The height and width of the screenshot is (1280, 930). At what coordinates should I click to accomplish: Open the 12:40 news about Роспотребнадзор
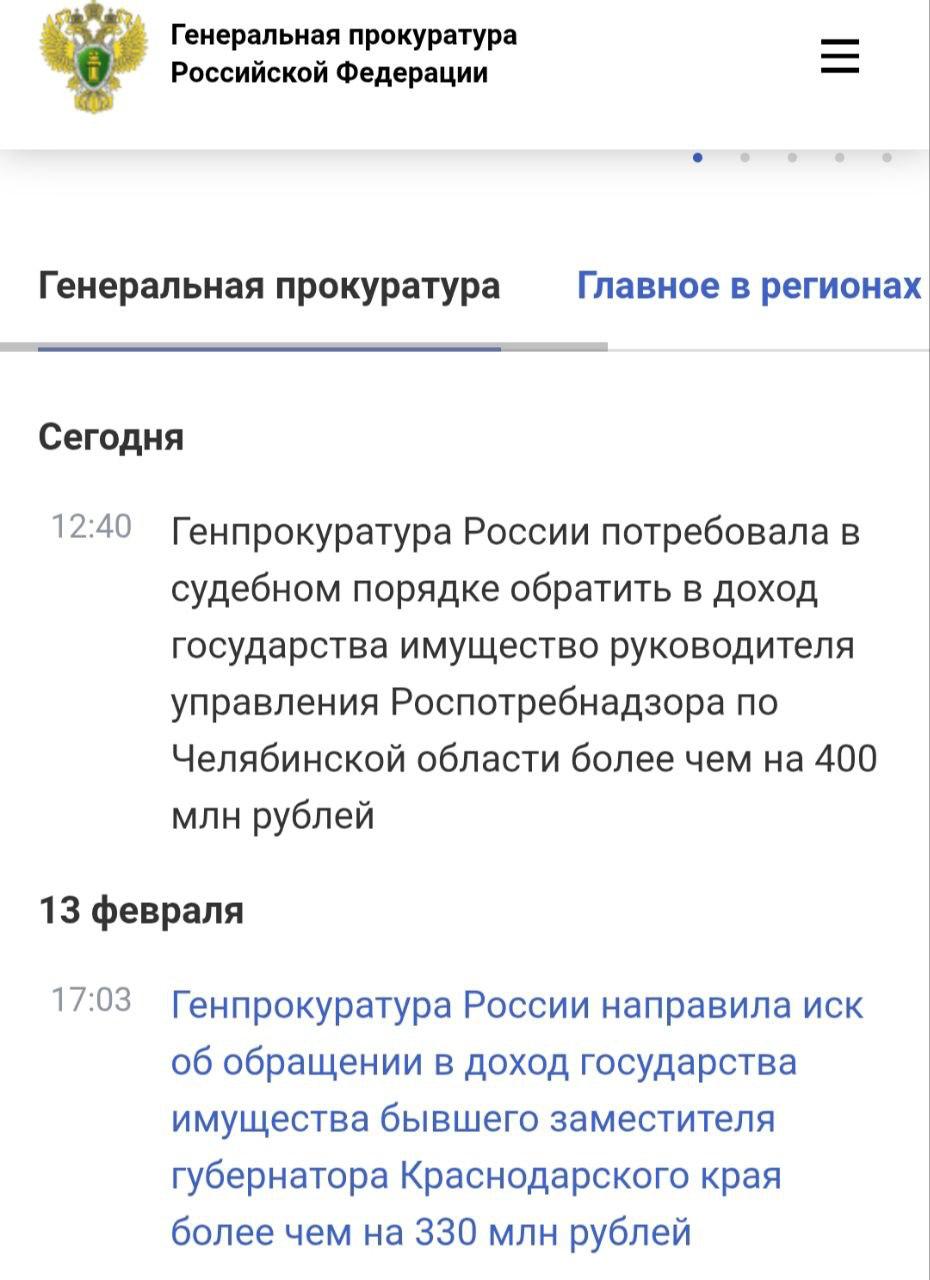coord(515,674)
